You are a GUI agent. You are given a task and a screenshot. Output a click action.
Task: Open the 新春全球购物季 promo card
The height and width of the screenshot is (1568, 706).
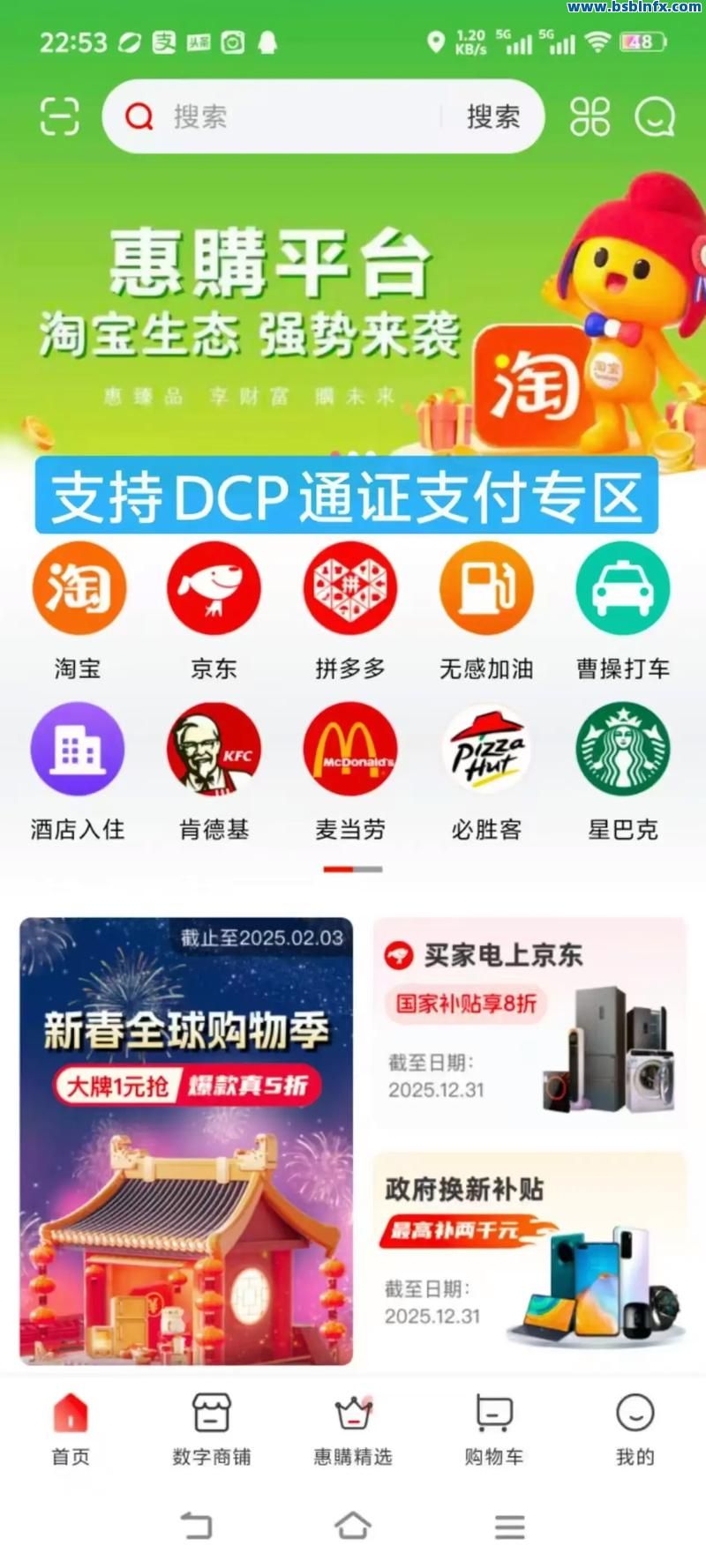pyautogui.click(x=186, y=1141)
